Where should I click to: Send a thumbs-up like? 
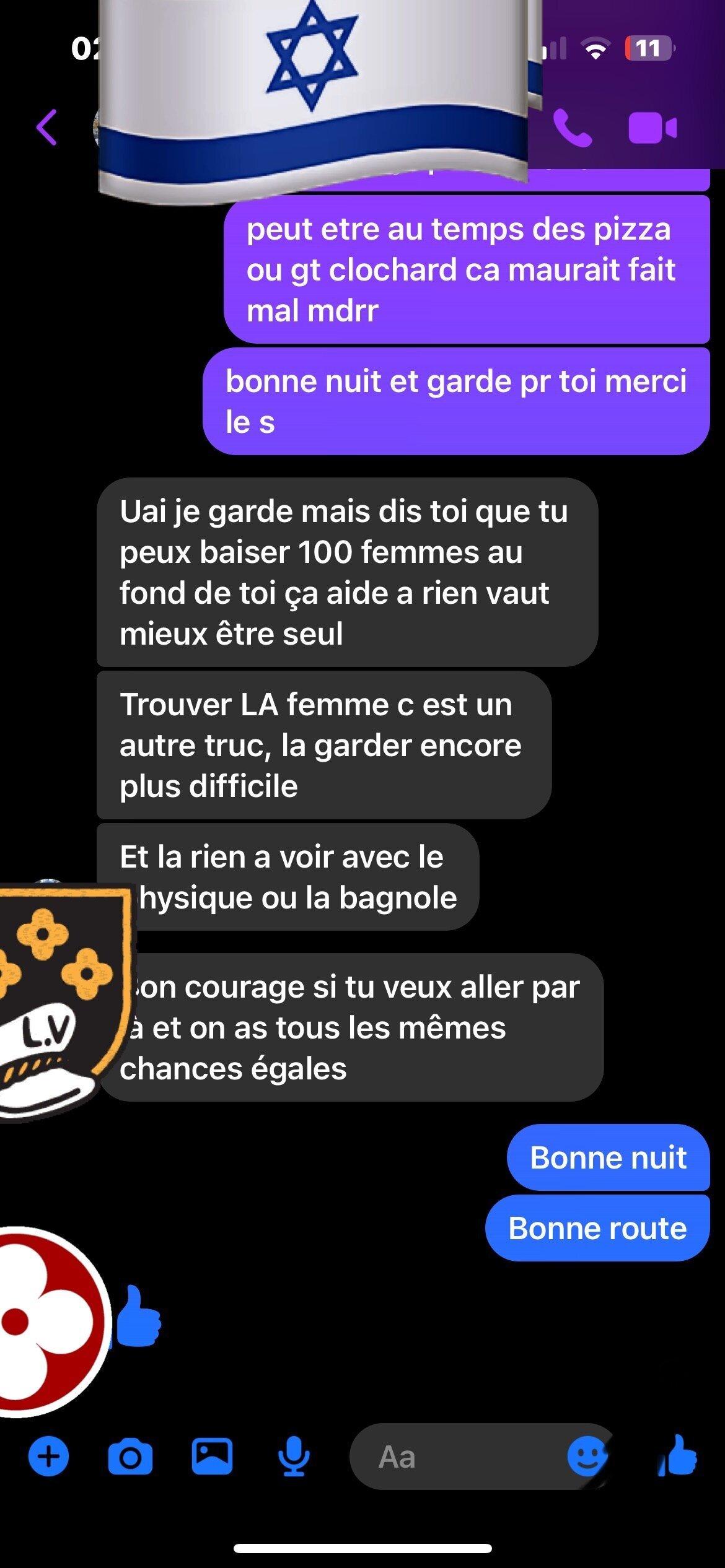[678, 1456]
